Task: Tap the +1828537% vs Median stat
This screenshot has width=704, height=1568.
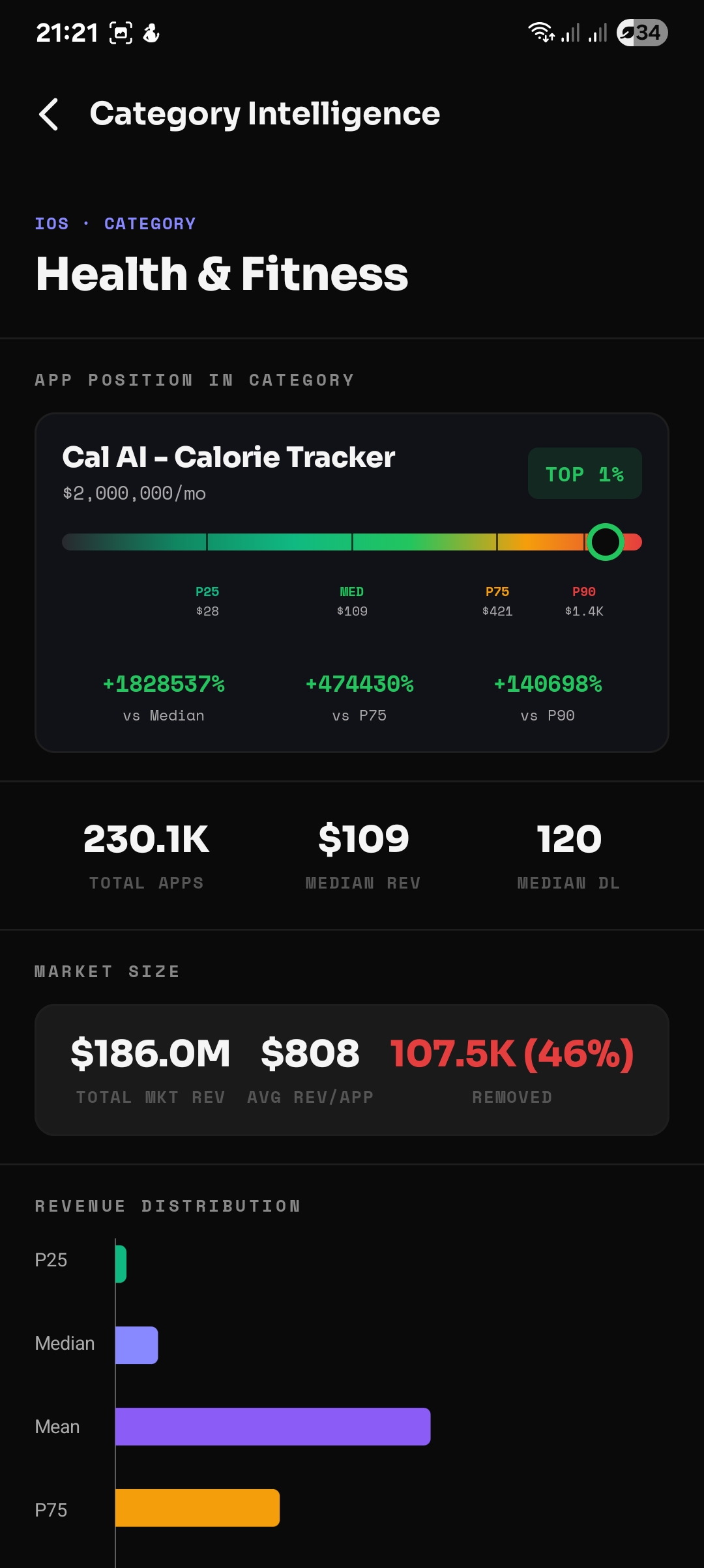Action: click(x=163, y=685)
